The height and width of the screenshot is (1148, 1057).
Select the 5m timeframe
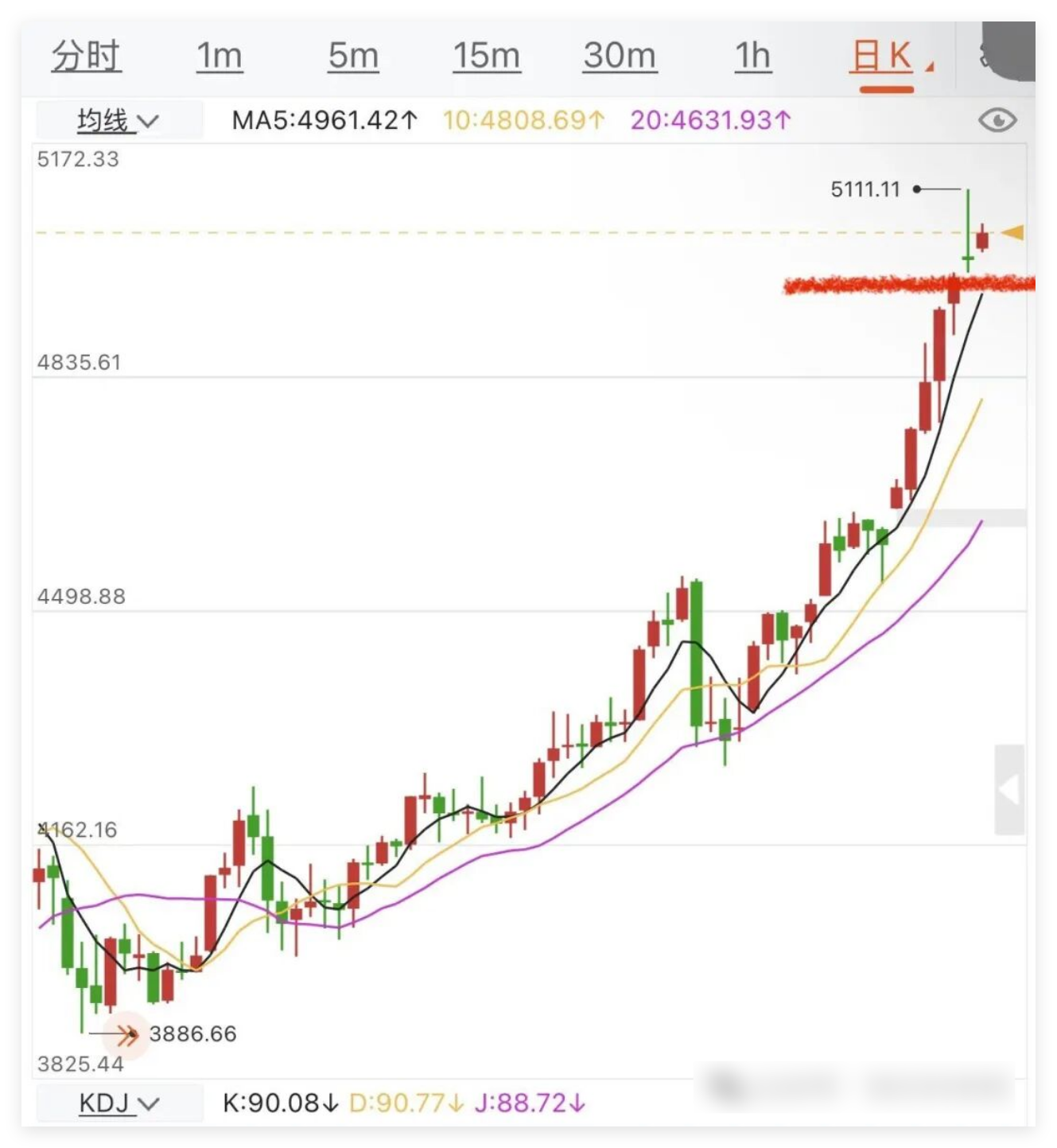pyautogui.click(x=353, y=56)
